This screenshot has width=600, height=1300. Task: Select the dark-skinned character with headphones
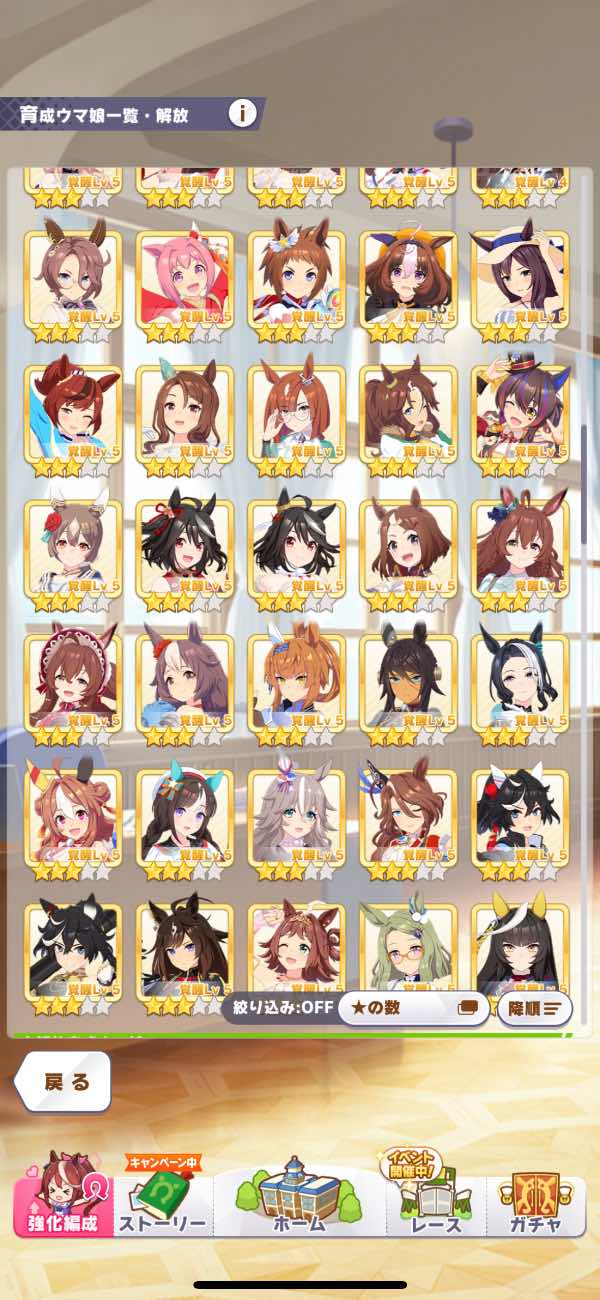click(x=408, y=680)
